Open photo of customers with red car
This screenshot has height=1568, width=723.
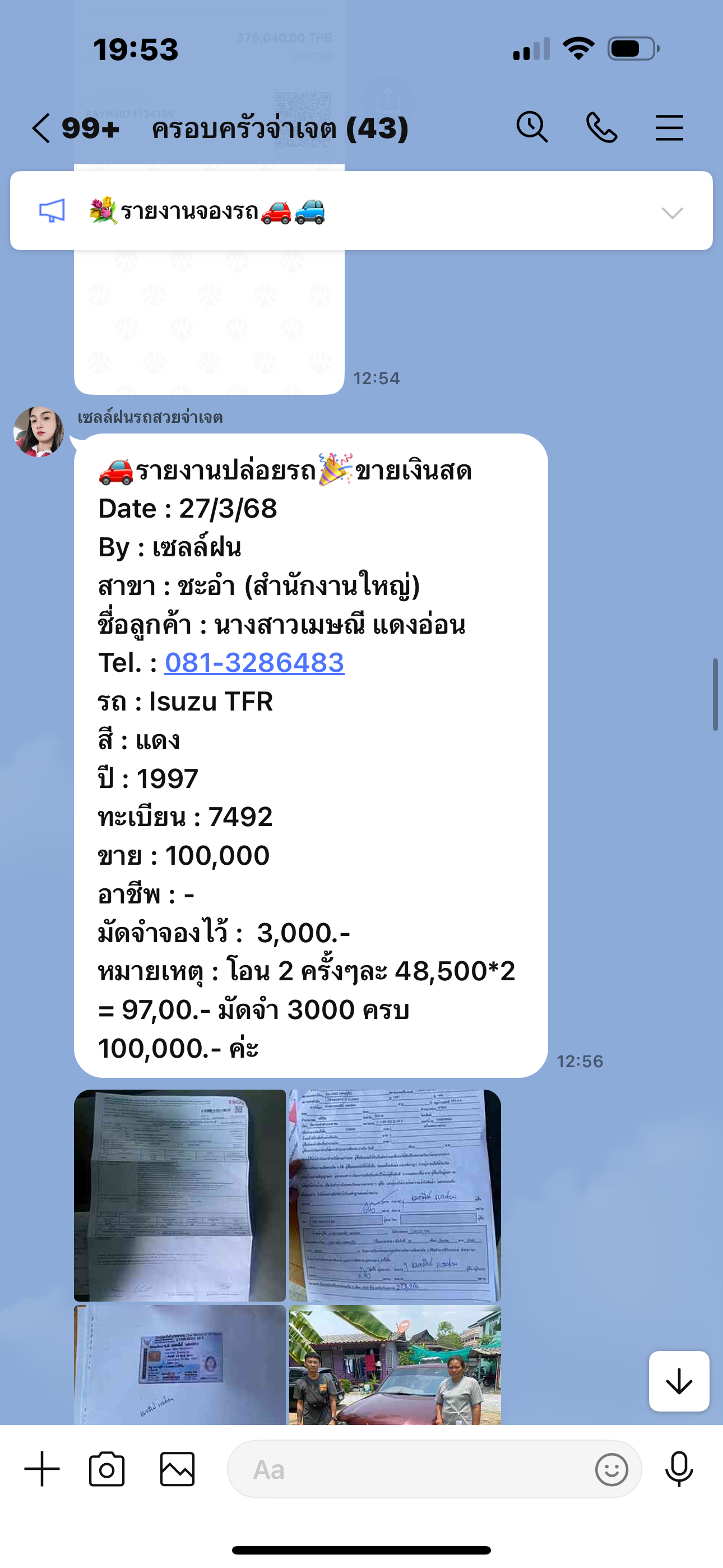pyautogui.click(x=395, y=1364)
